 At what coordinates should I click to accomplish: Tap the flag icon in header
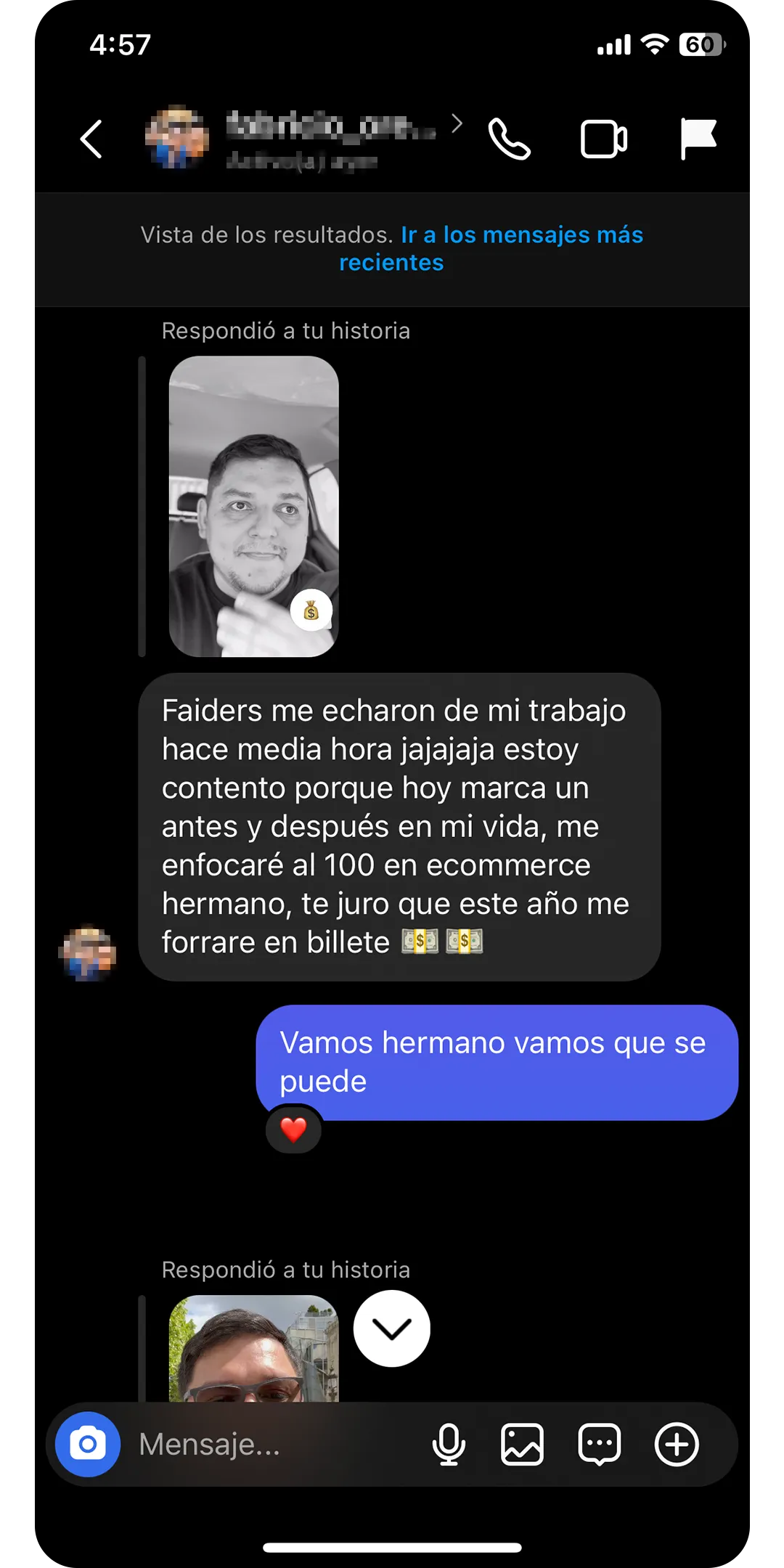coord(698,139)
